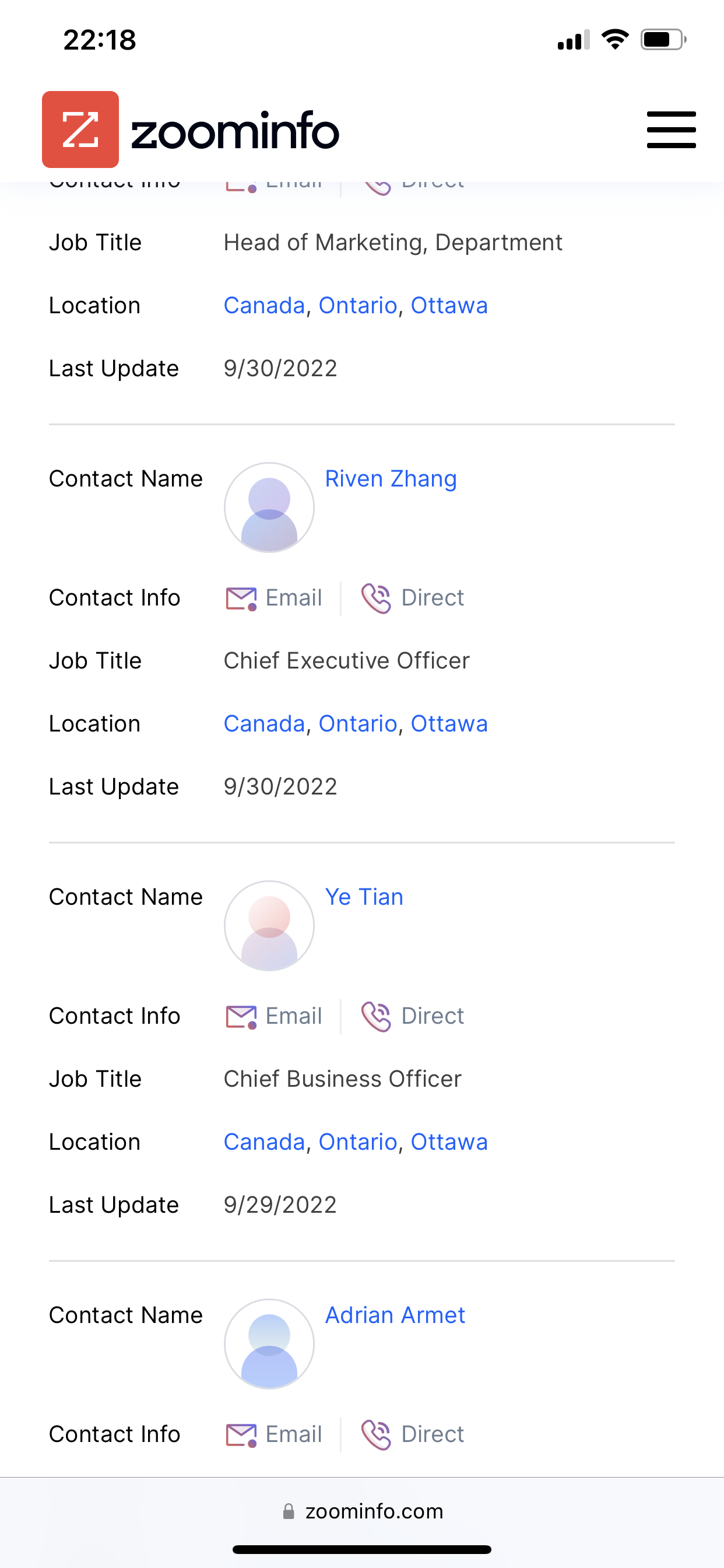Open the hamburger menu
Viewport: 724px width, 1568px height.
[671, 129]
